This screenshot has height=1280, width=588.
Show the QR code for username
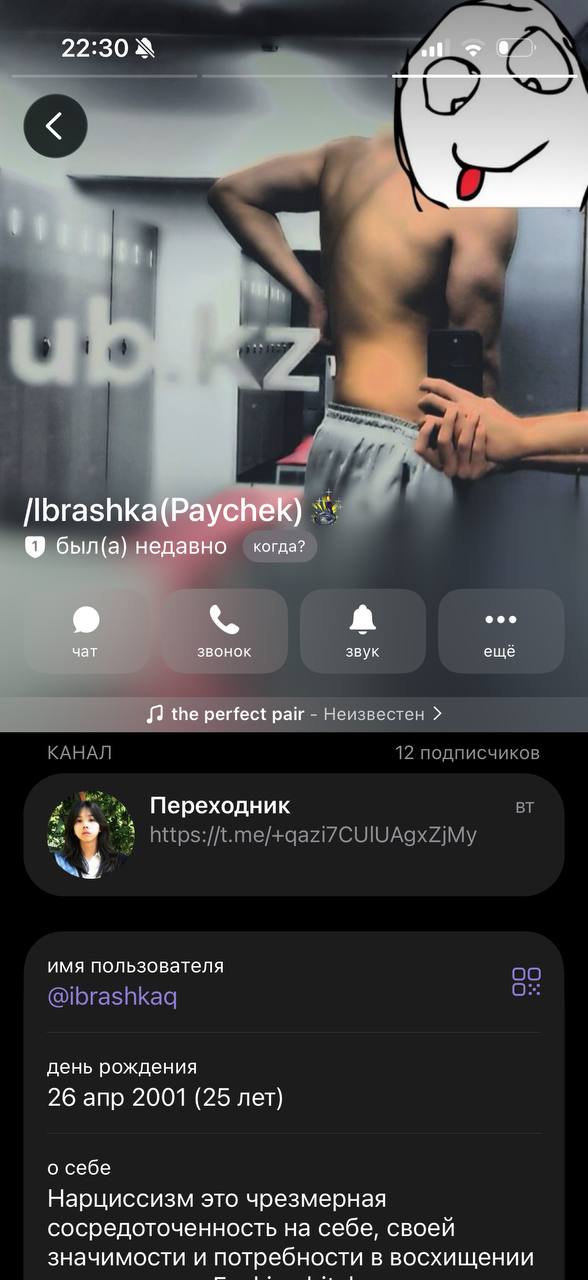point(526,981)
